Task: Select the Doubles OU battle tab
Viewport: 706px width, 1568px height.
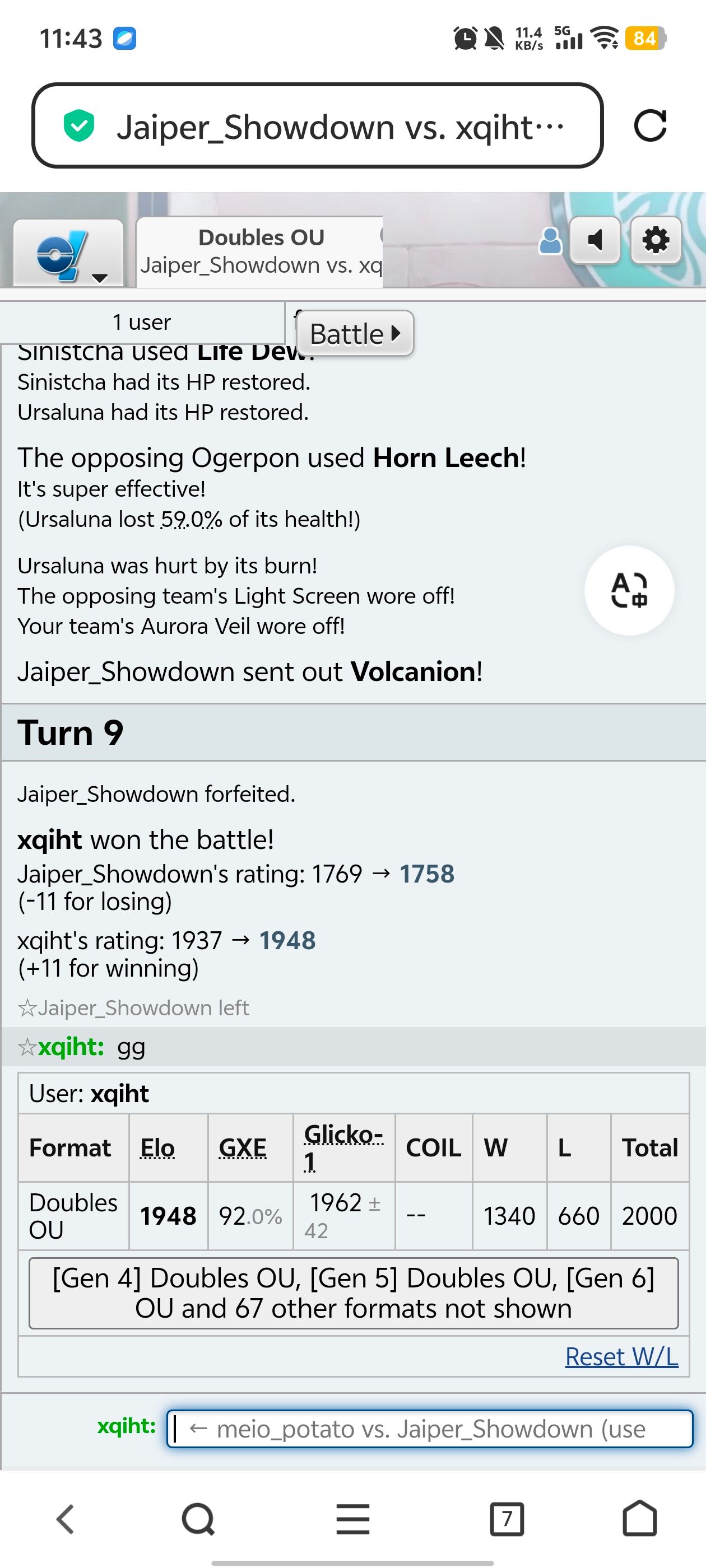Action: pos(260,251)
